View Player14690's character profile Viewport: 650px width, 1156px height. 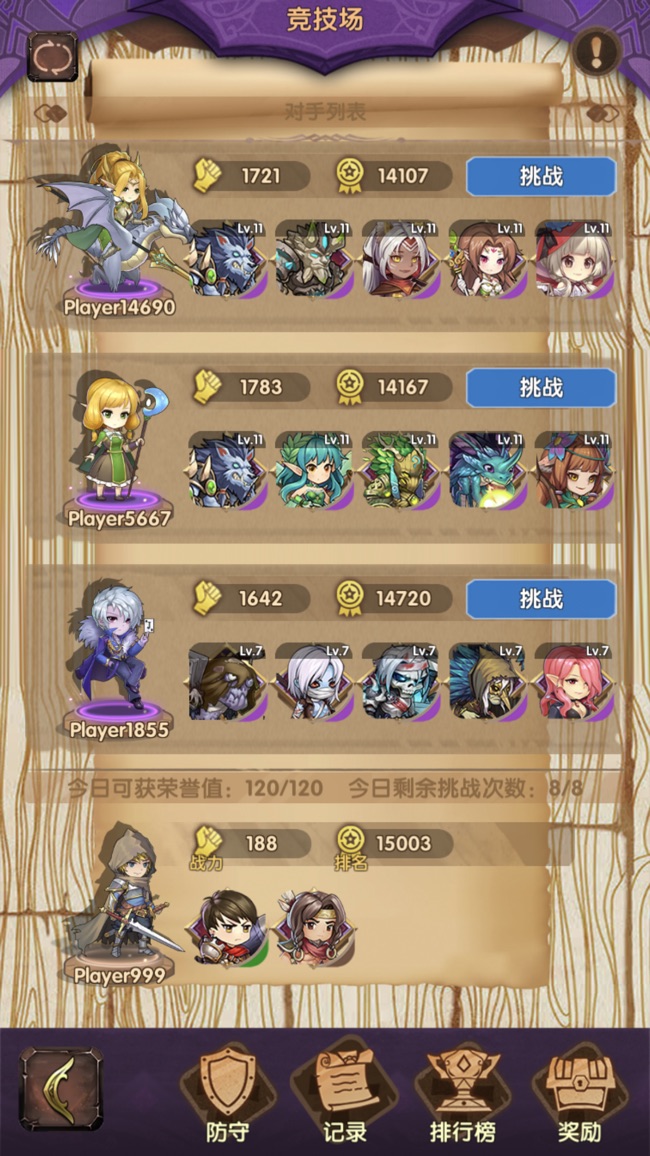point(118,225)
